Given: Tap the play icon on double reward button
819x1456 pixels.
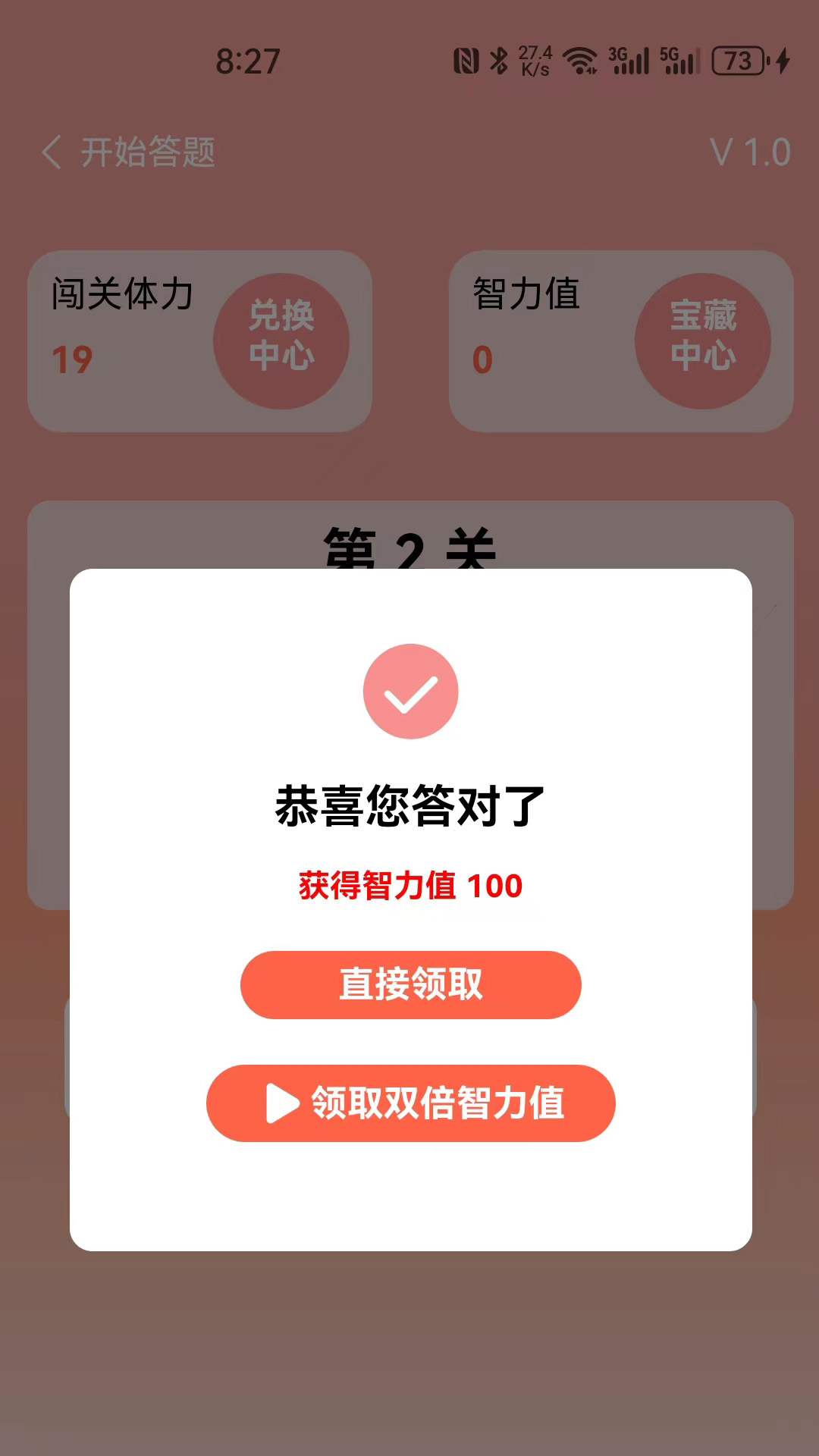Looking at the screenshot, I should coord(281,1104).
